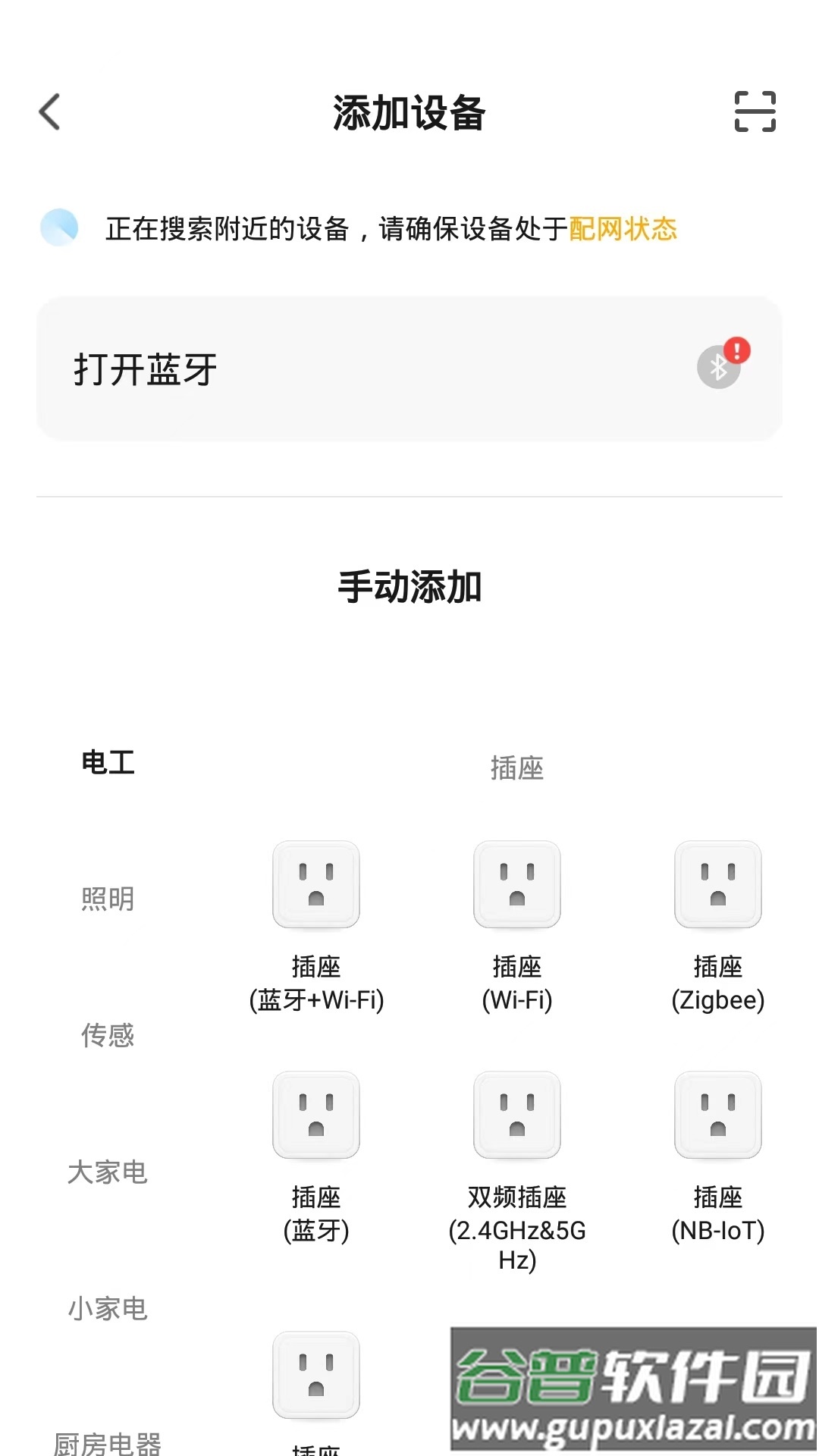Go back using the left arrow

[x=49, y=113]
